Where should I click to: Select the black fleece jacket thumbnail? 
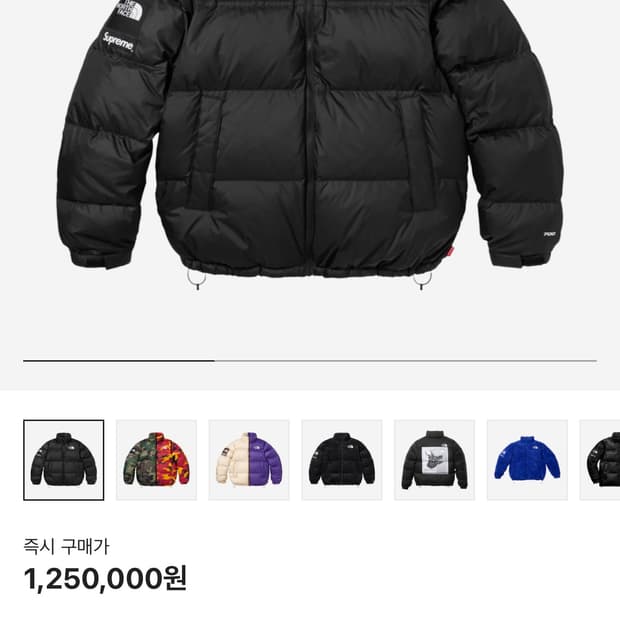342,460
